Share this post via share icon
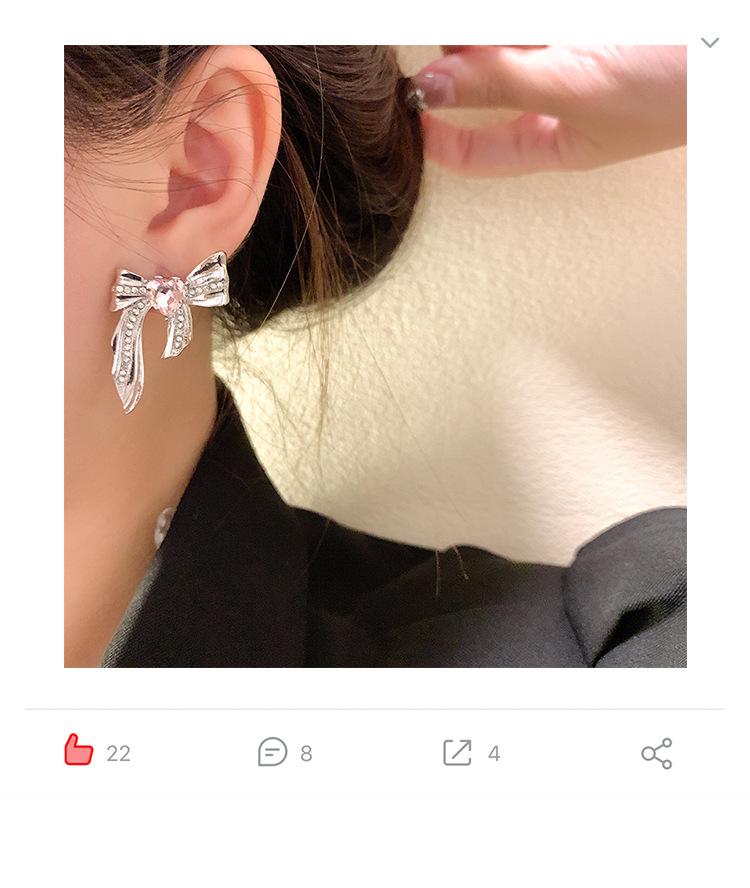This screenshot has width=750, height=888. pyautogui.click(x=657, y=754)
